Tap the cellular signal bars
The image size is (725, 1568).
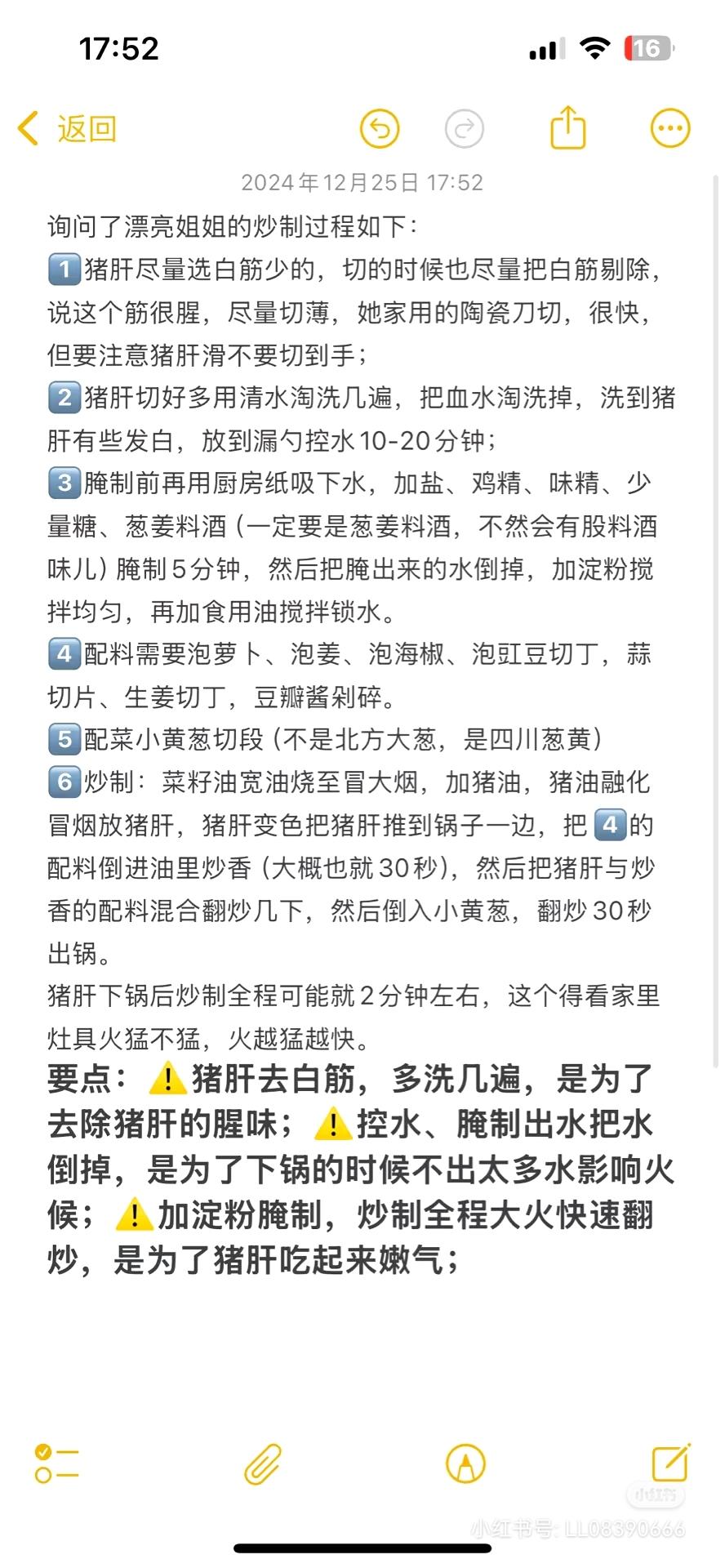click(x=548, y=49)
